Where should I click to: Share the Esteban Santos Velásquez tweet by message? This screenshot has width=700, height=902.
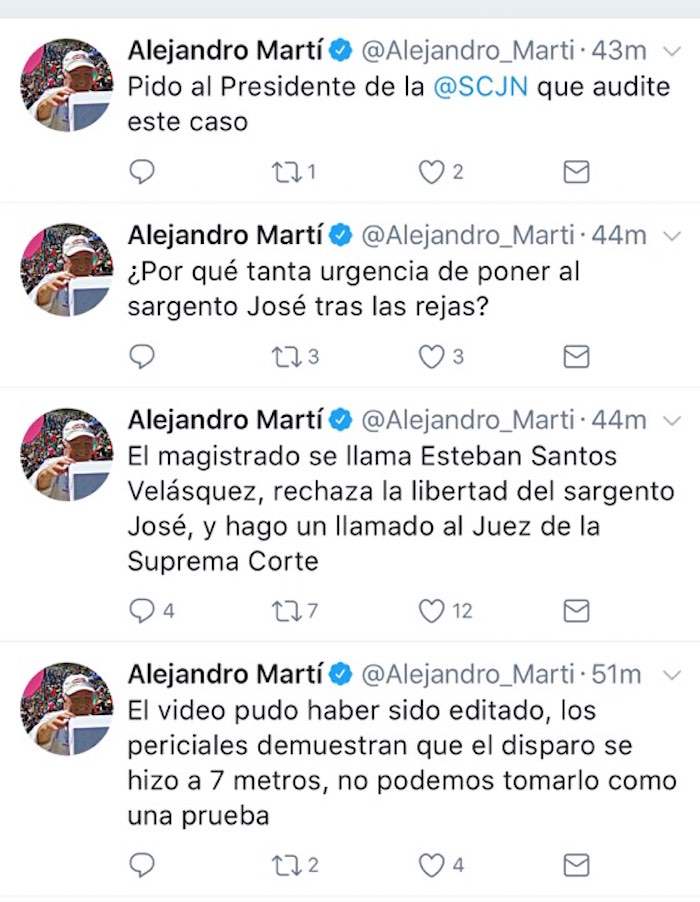(x=576, y=610)
